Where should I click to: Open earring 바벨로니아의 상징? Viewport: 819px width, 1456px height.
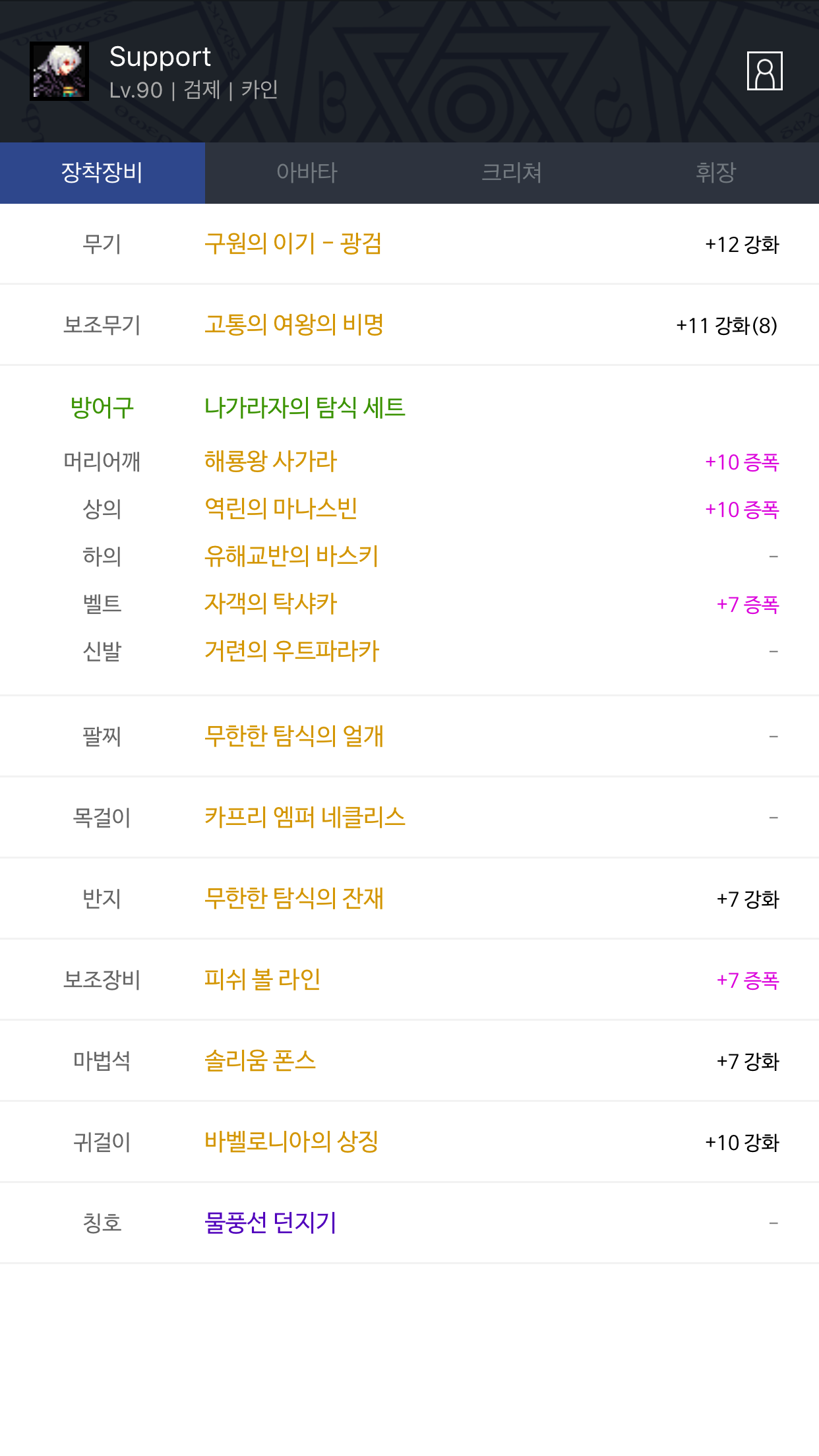coord(291,1142)
